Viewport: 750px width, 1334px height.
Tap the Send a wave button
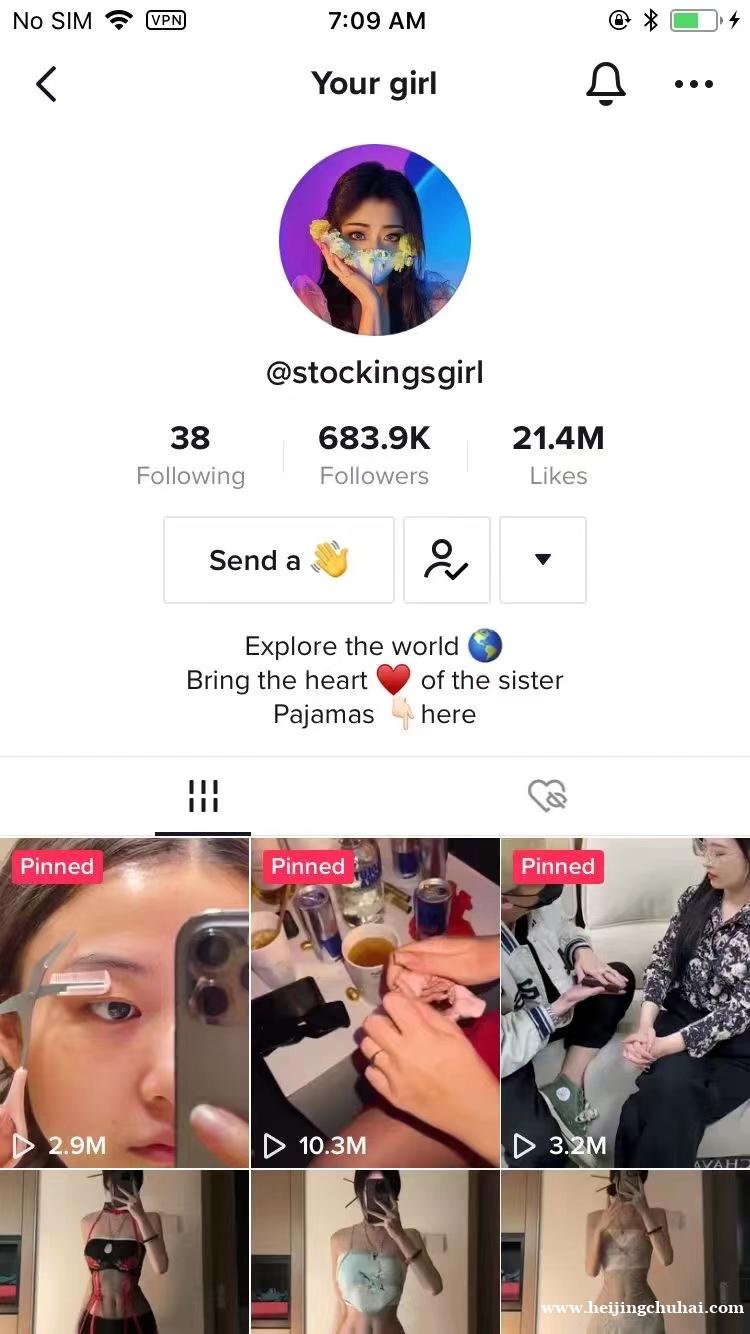tap(279, 560)
